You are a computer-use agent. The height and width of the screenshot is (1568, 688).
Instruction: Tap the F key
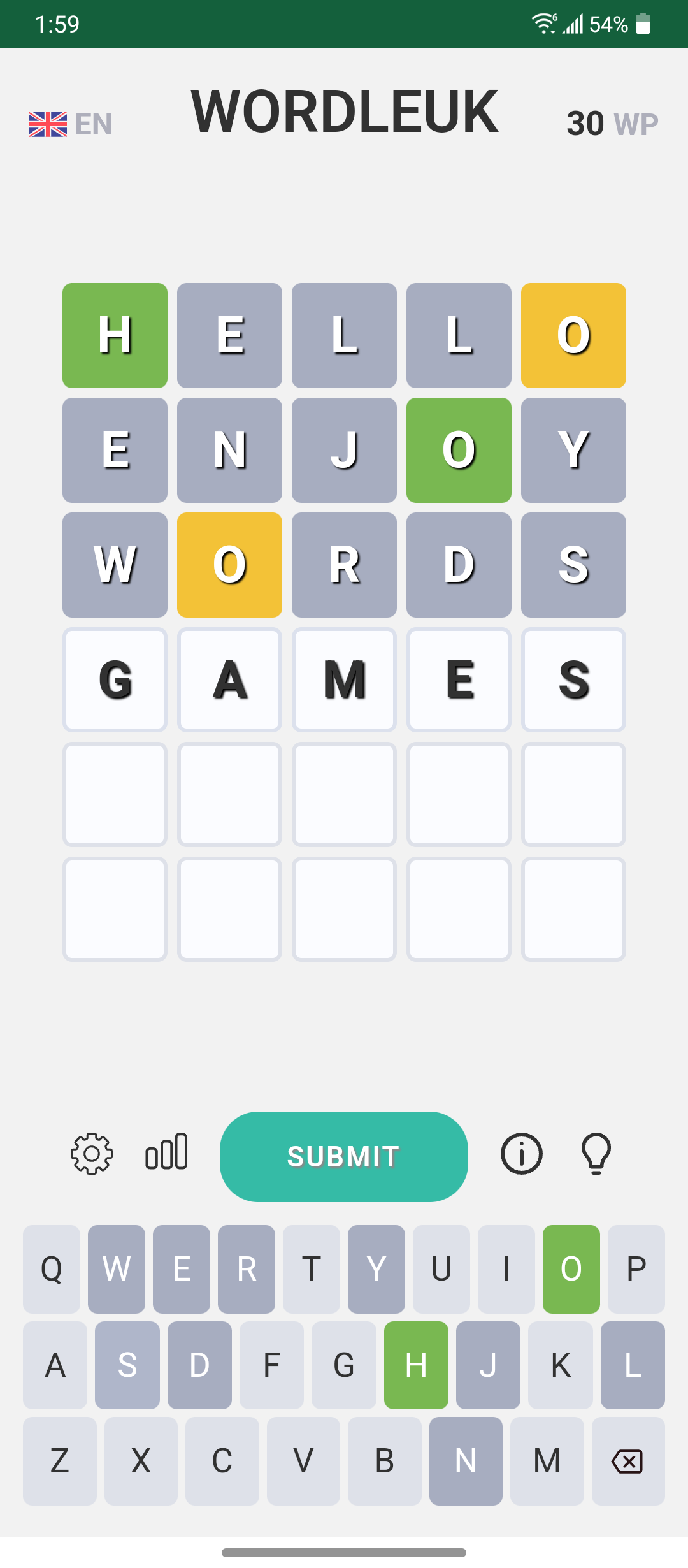point(271,1365)
